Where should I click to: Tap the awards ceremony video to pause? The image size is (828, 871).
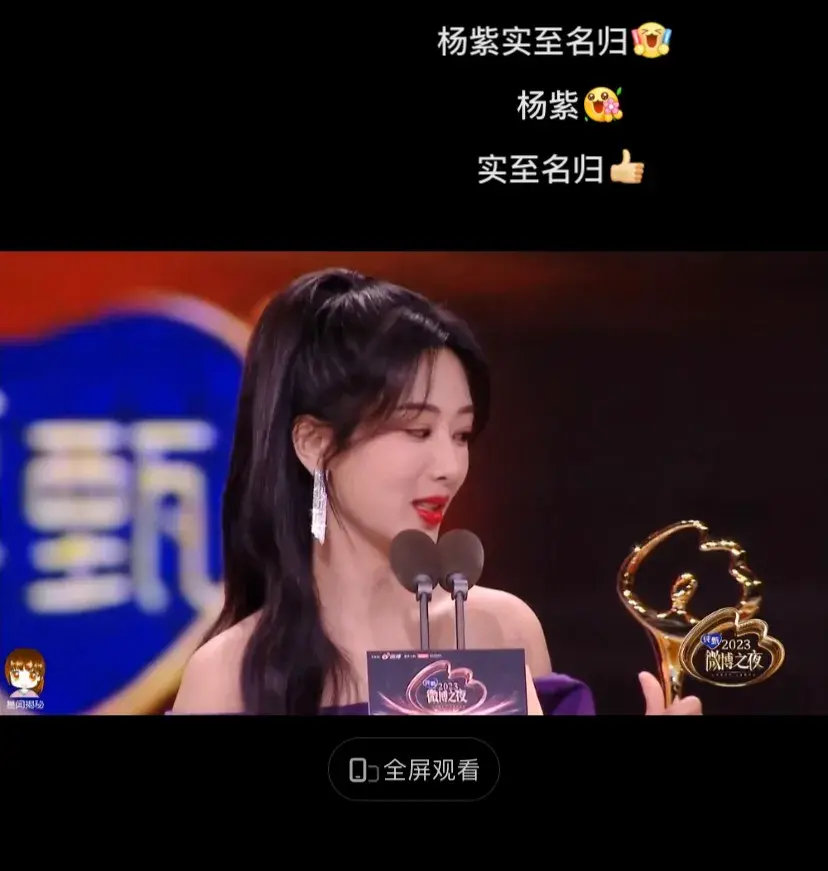(x=414, y=483)
